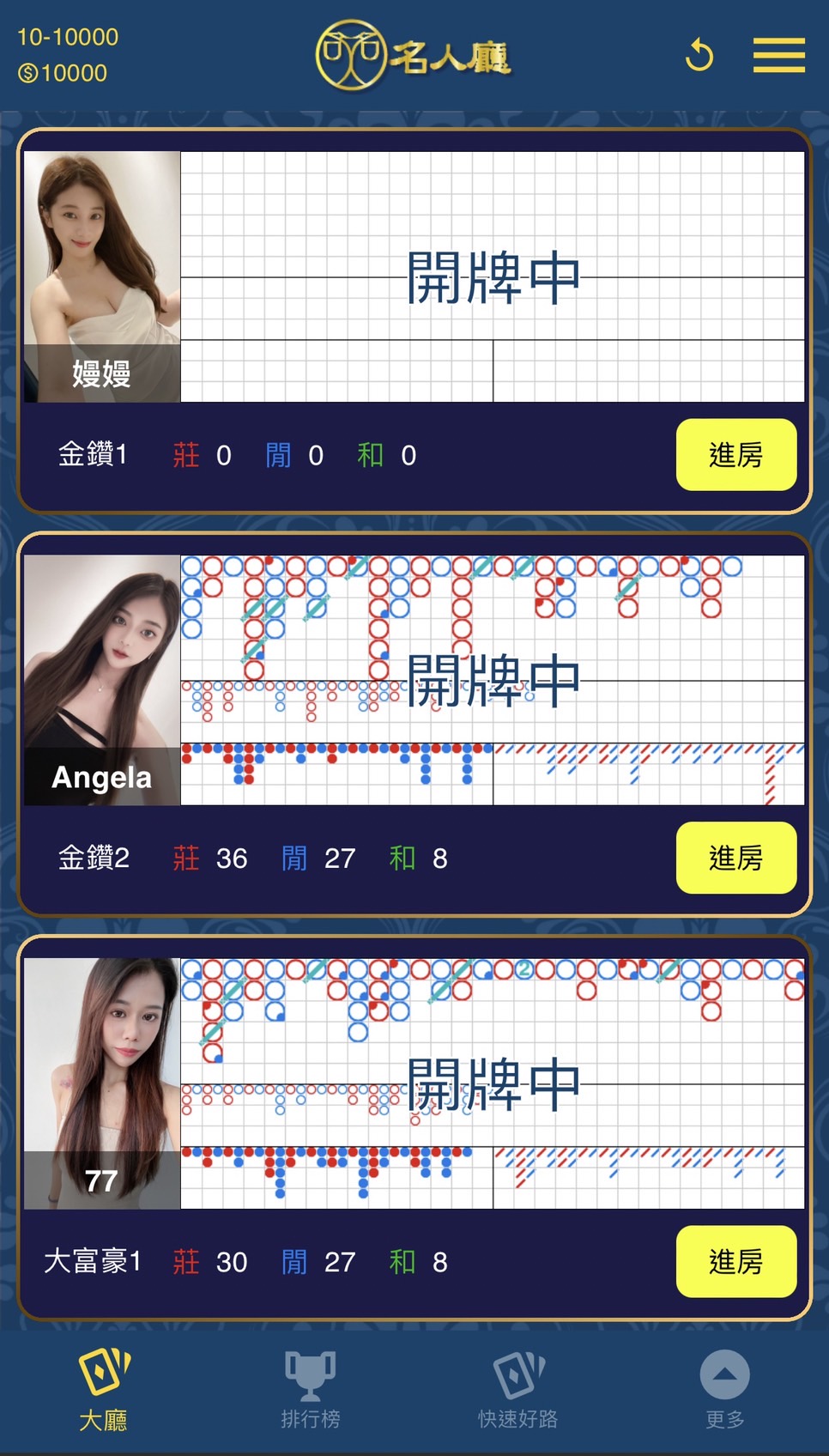
Task: Switch to the 快速好路 tab
Action: pos(518,1390)
